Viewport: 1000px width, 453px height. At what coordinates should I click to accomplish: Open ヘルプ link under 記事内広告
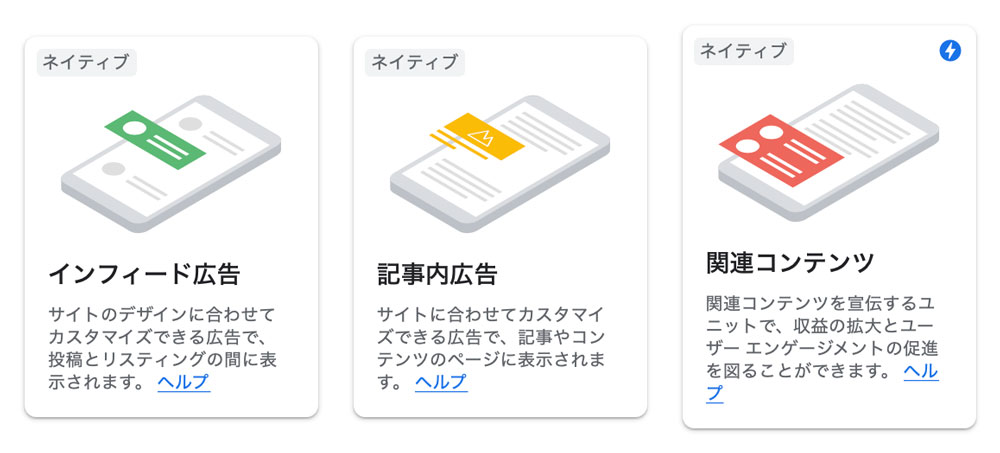(441, 382)
